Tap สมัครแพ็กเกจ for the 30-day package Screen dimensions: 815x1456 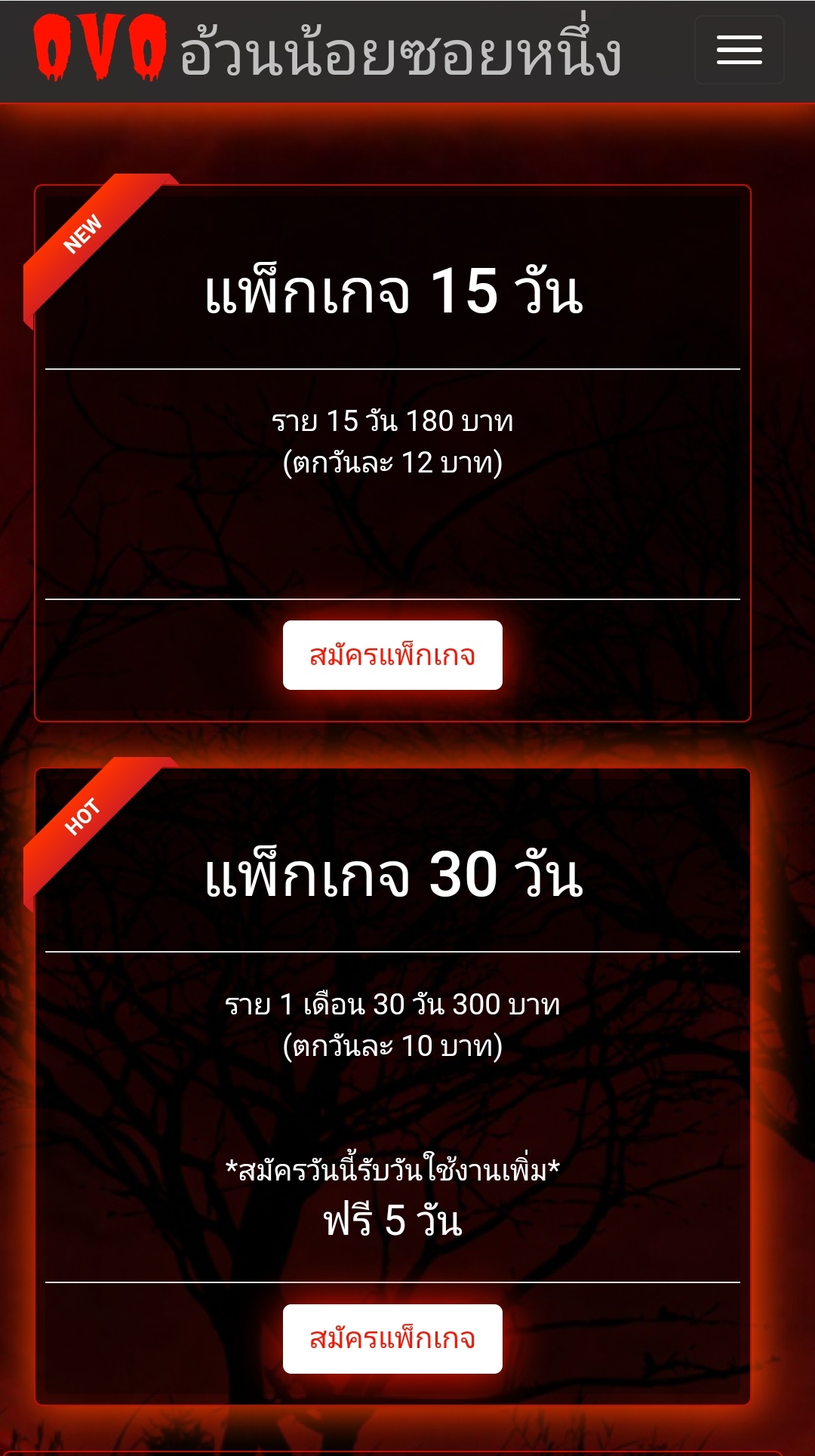(x=392, y=1339)
